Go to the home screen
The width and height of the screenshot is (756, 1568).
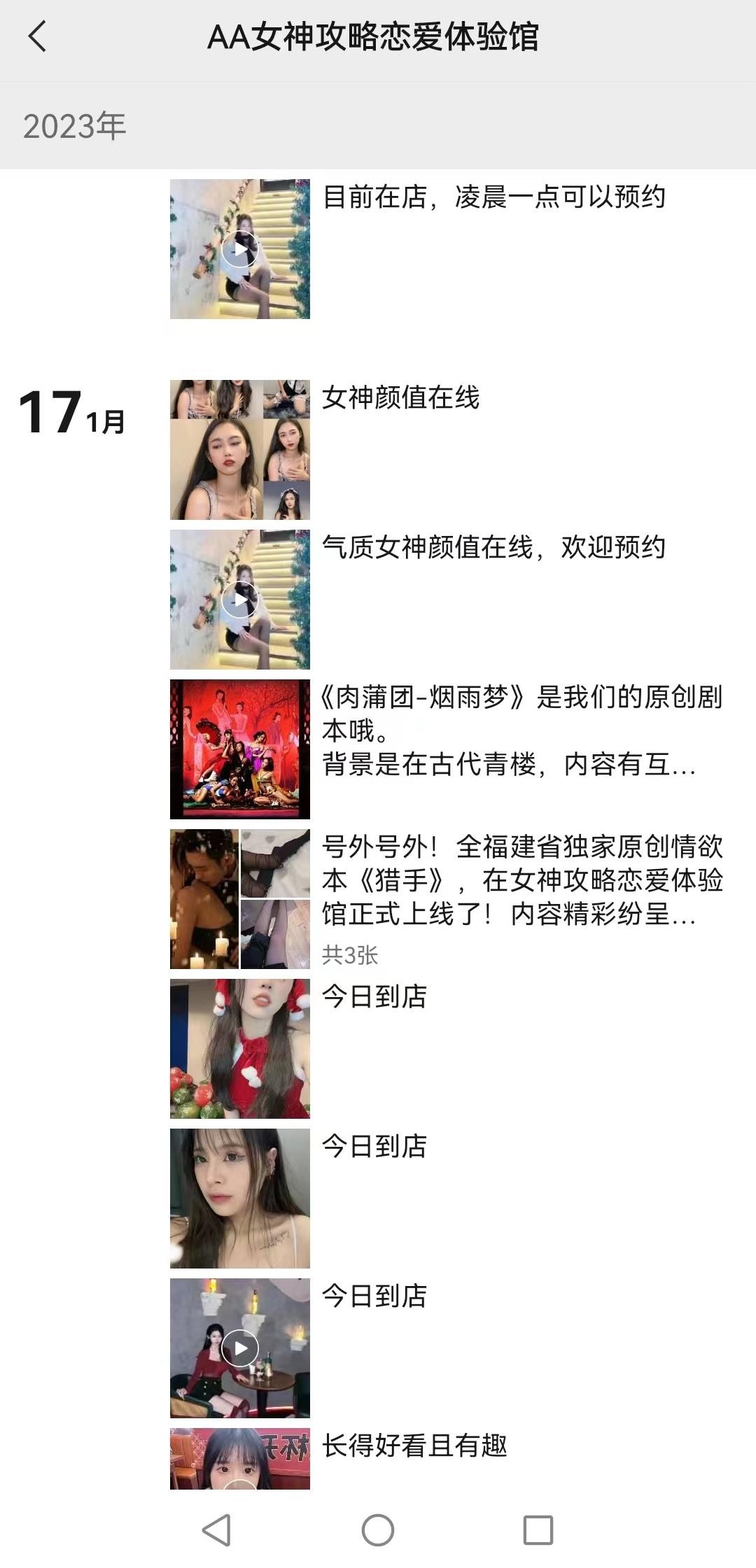click(x=378, y=1530)
